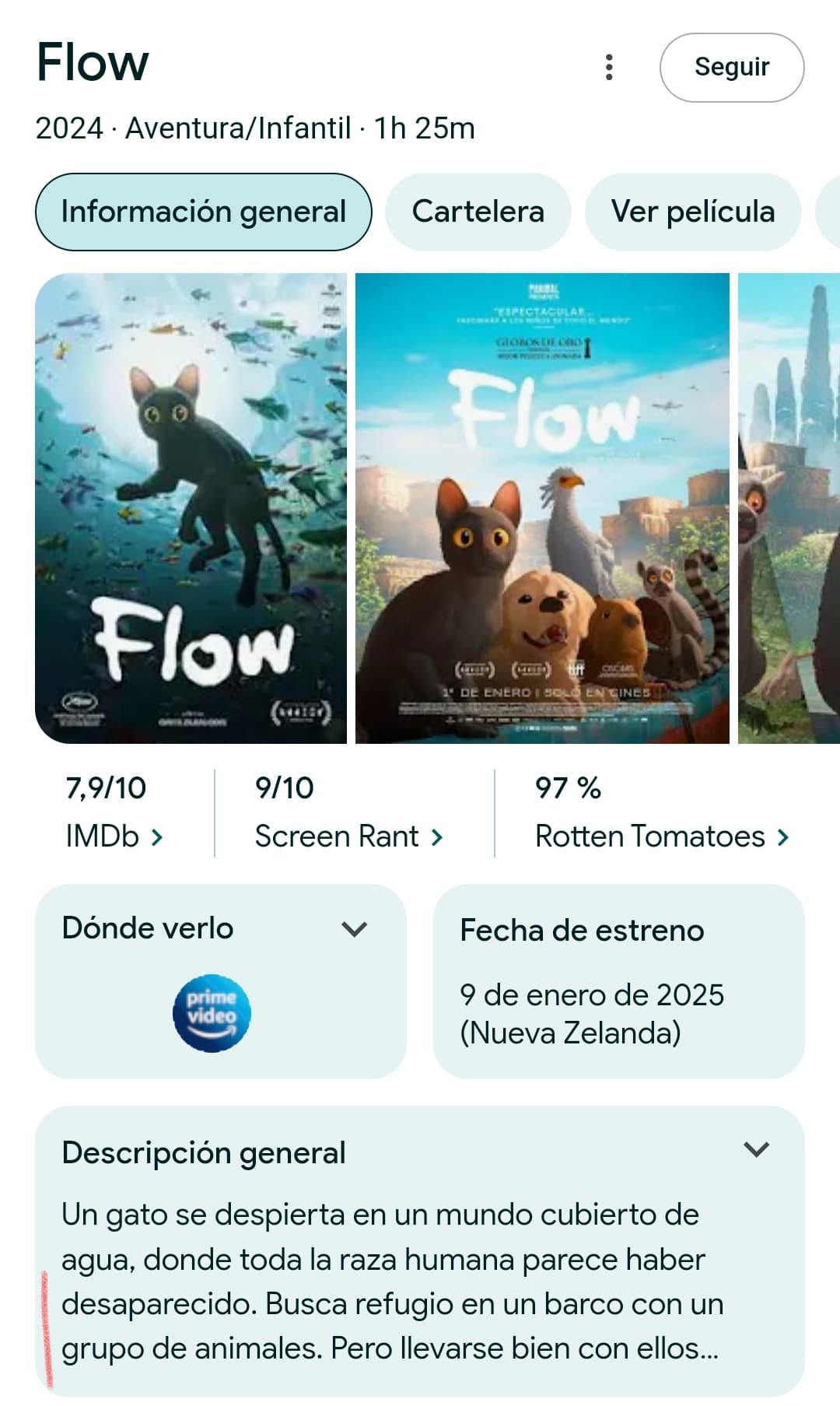This screenshot has width=840, height=1406.
Task: Open the Rotten Tomatoes 97 % rating
Action: (x=662, y=813)
